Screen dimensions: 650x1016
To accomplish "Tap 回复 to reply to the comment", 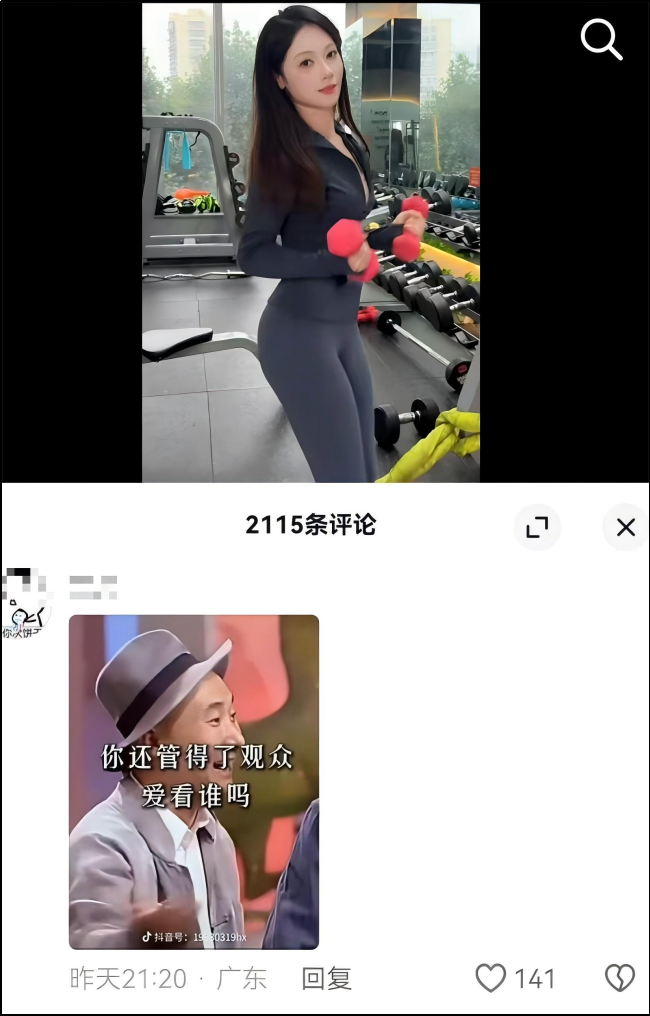I will (x=327, y=978).
